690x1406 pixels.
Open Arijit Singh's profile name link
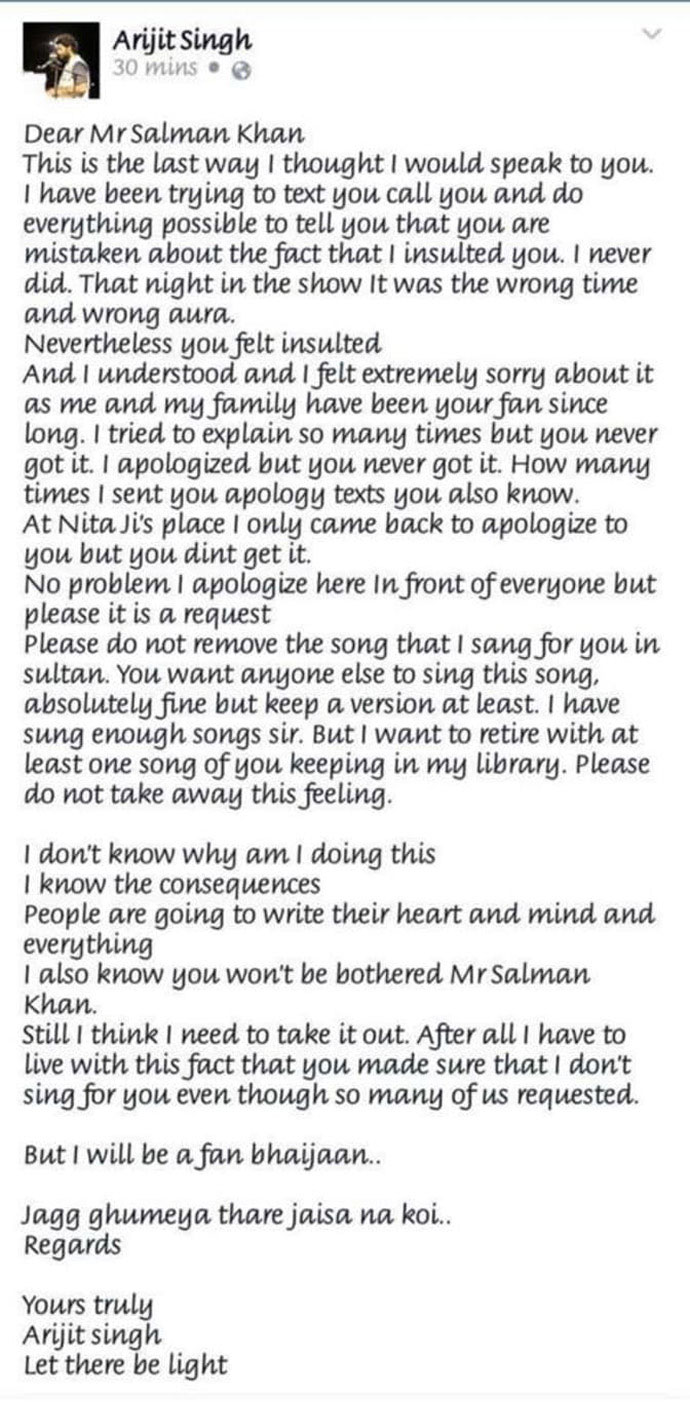point(181,39)
